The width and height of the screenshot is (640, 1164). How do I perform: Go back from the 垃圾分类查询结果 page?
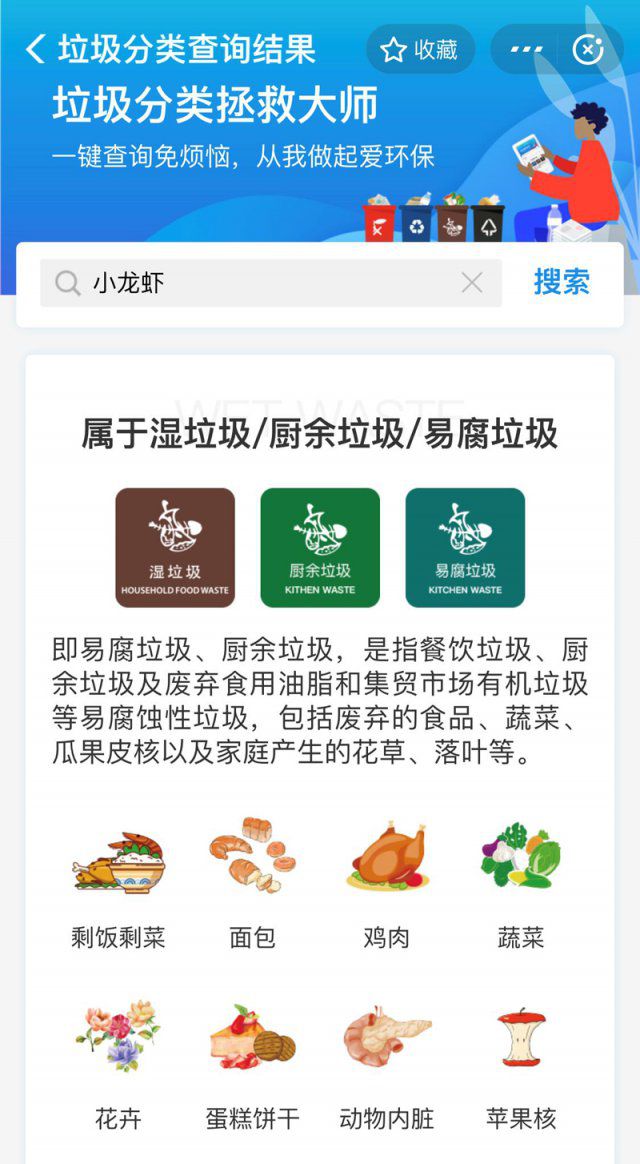36,49
